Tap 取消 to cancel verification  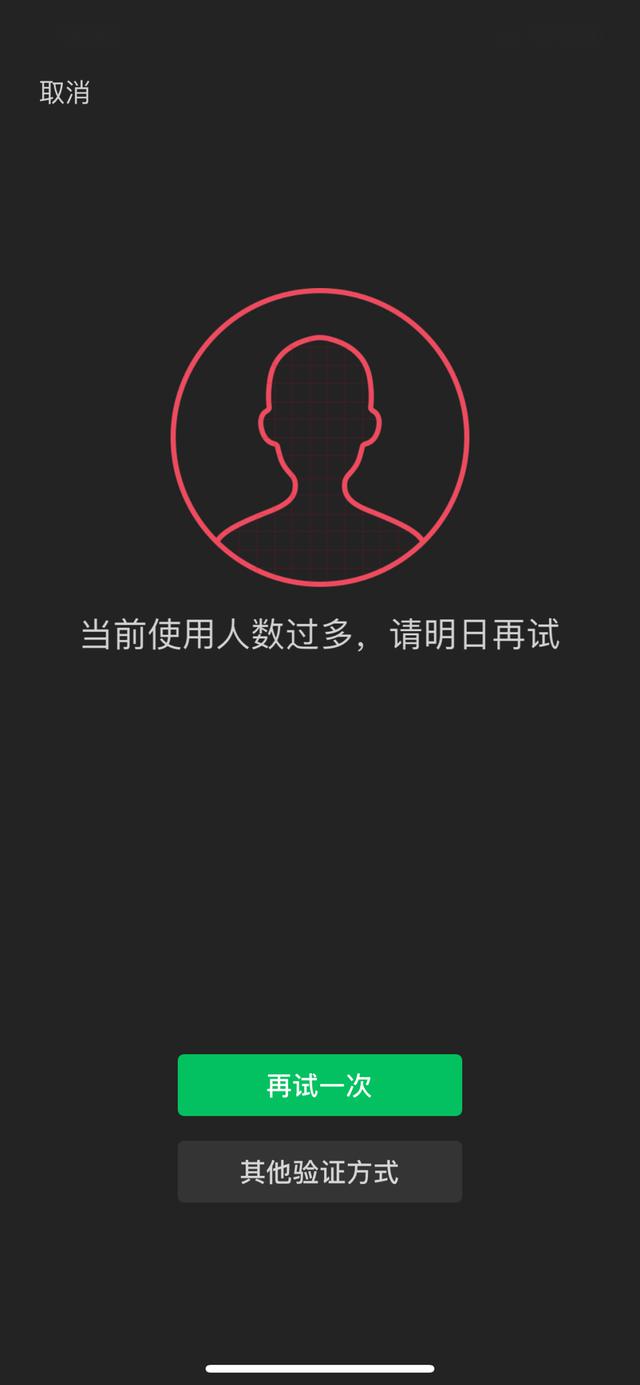65,93
